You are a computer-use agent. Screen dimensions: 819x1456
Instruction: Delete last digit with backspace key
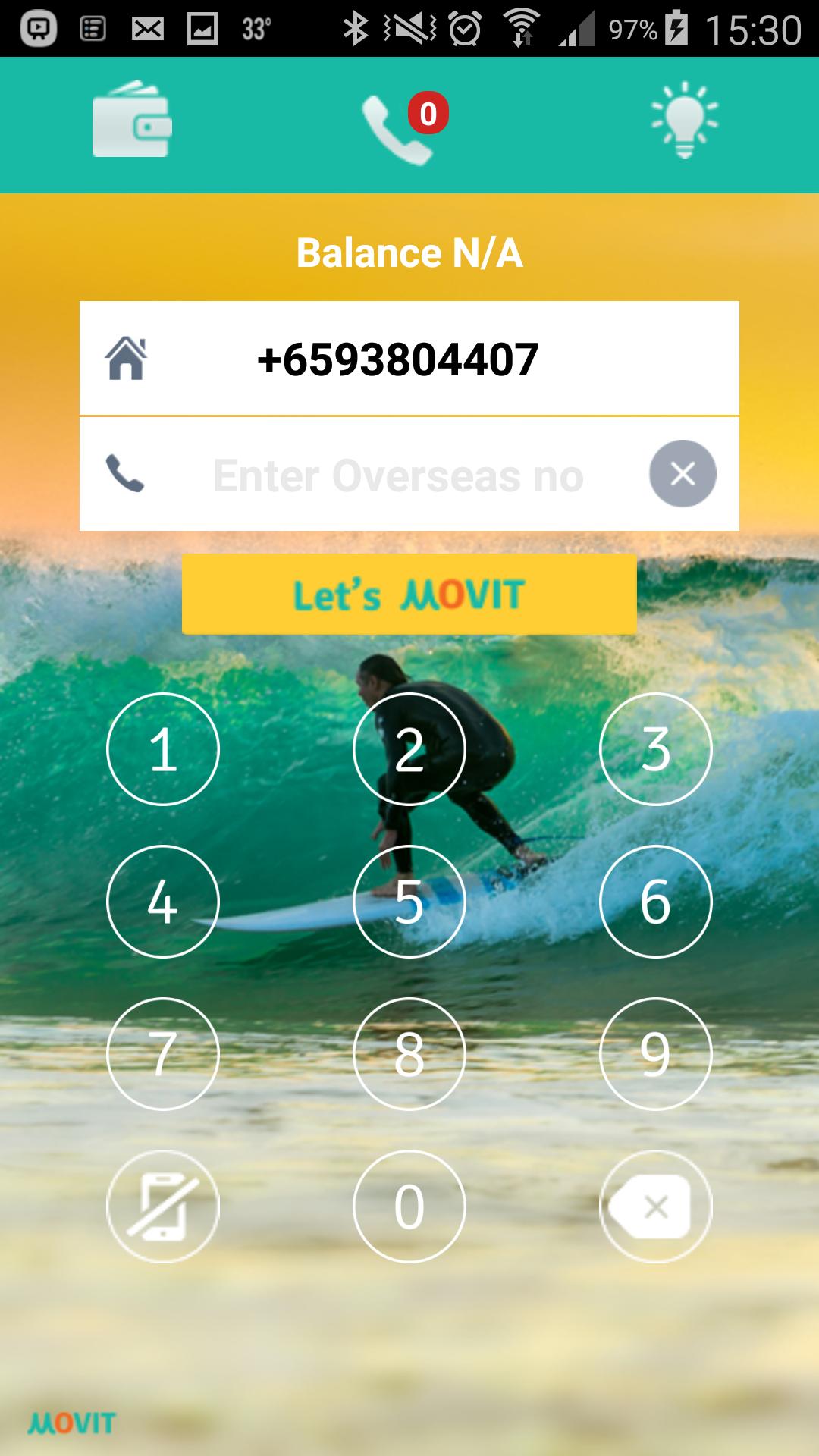tap(655, 1207)
